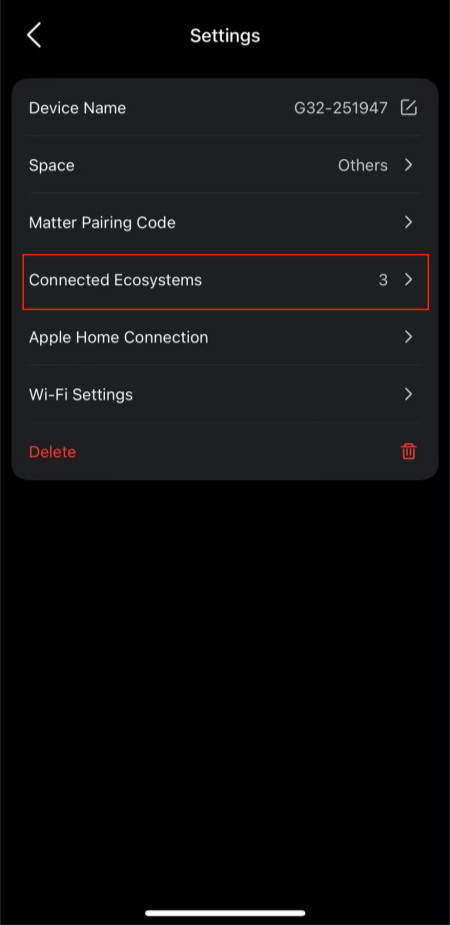450x925 pixels.
Task: Open Apple Home Connection
Action: [x=225, y=337]
